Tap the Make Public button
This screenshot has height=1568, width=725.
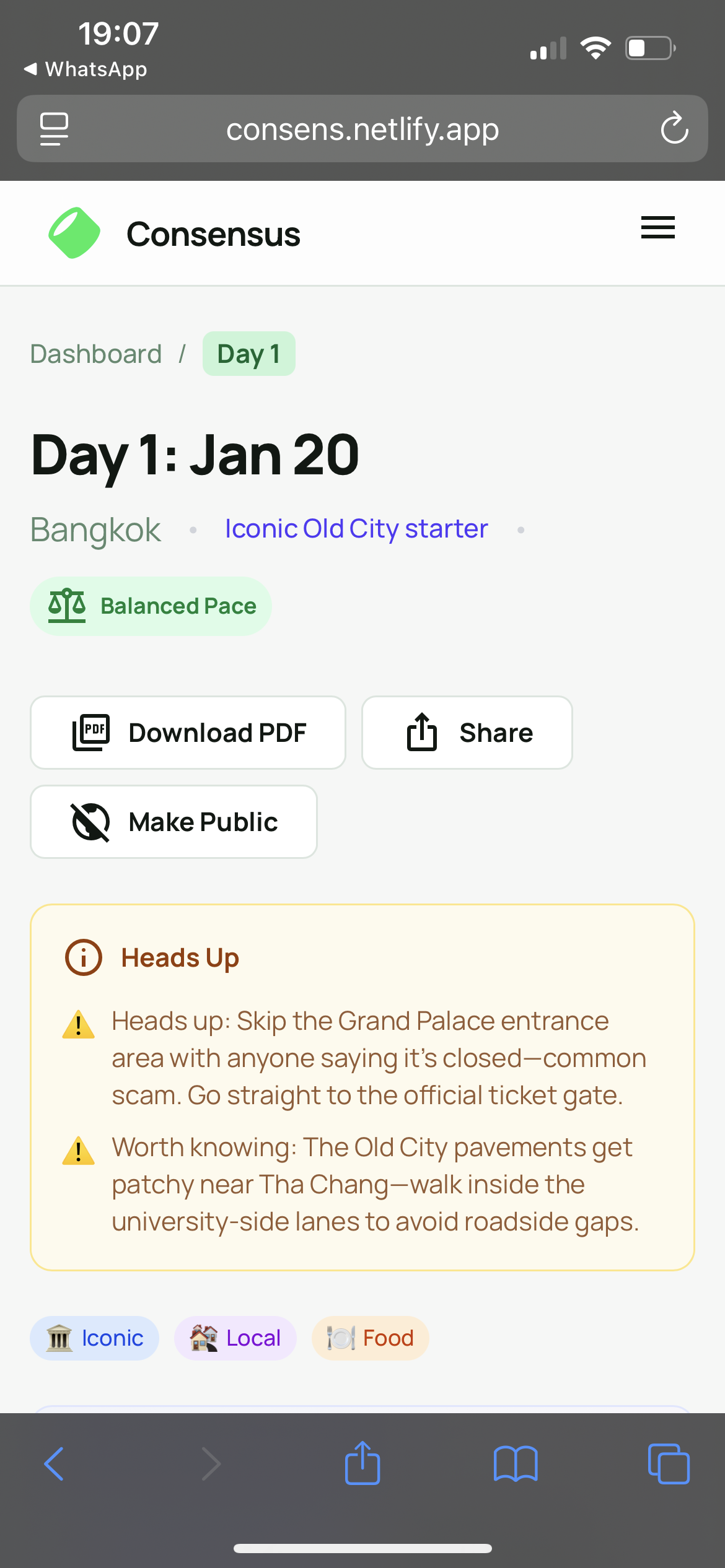[174, 822]
